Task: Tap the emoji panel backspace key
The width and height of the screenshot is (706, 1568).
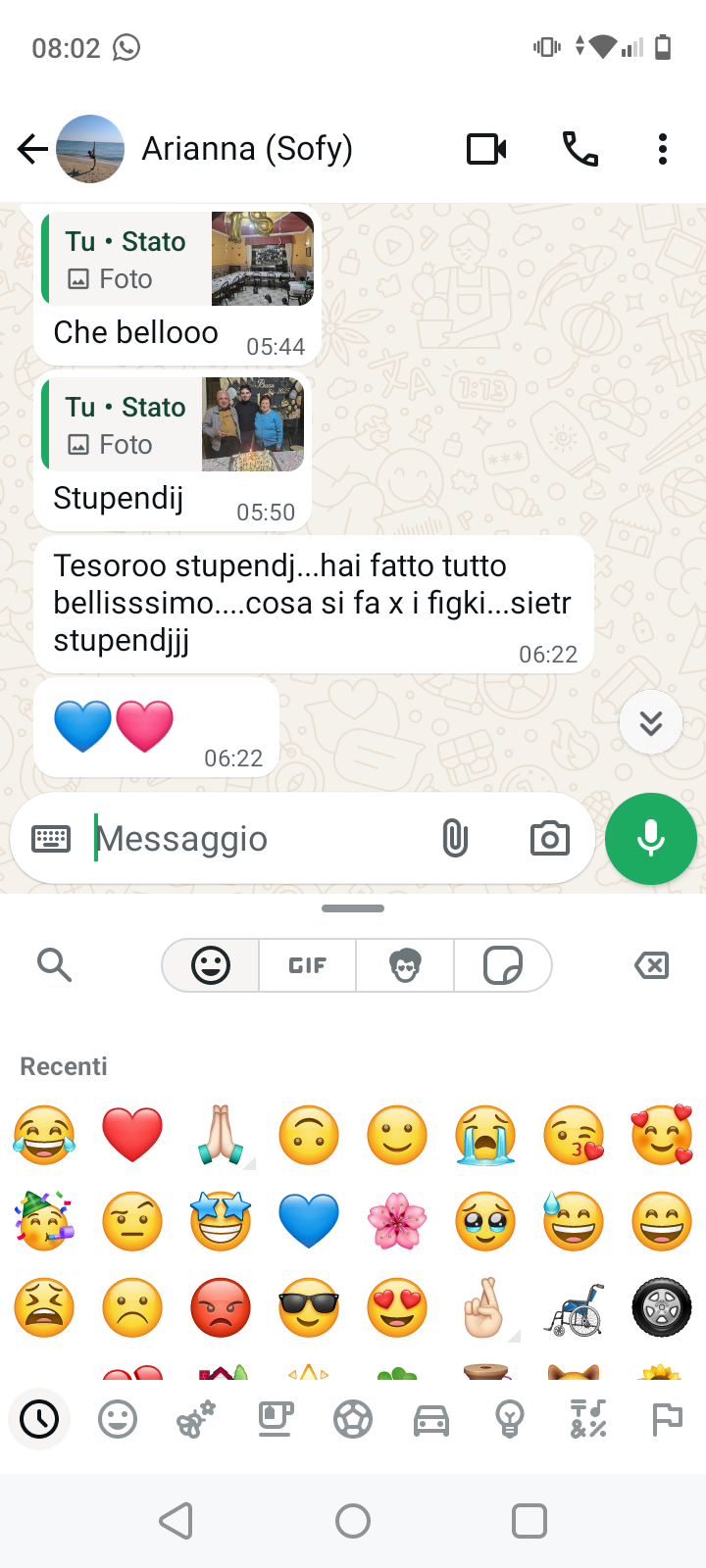Action: pyautogui.click(x=651, y=965)
